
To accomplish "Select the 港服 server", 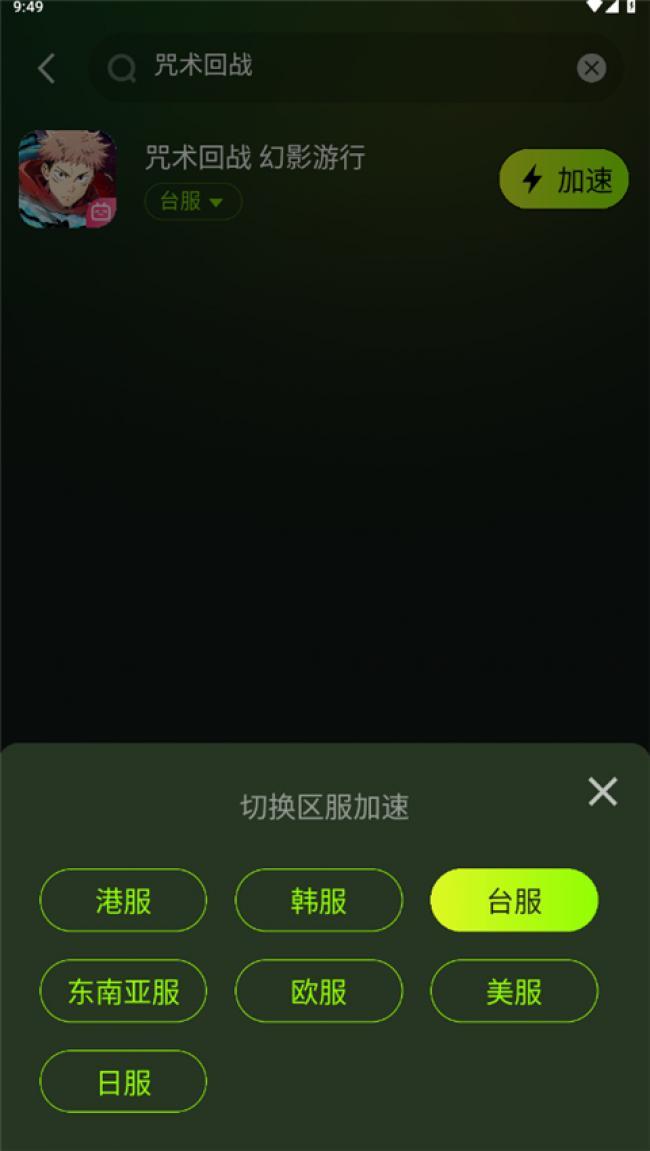I will point(123,900).
